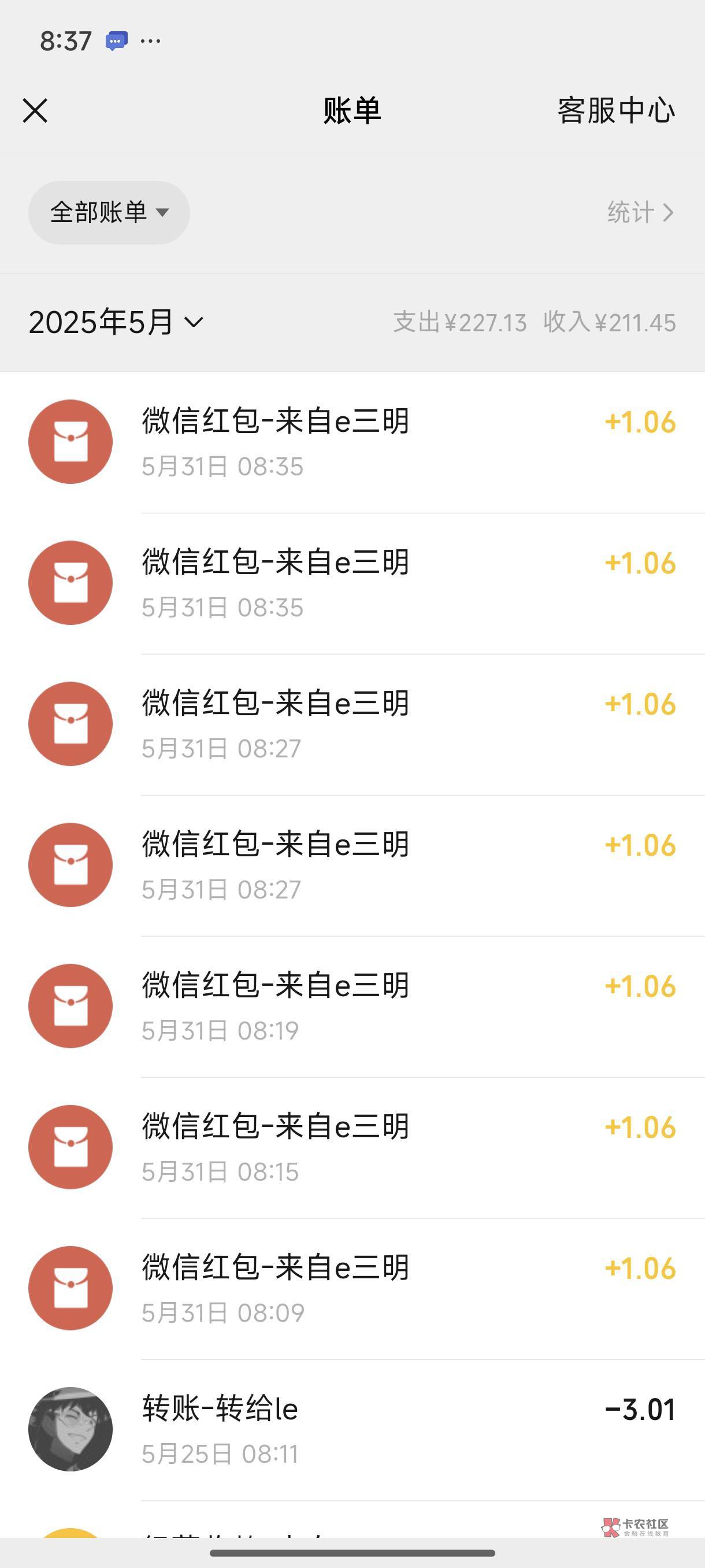The image size is (705, 1568).
Task: Expand the 全部账单 filter dropdown
Action: [x=109, y=212]
